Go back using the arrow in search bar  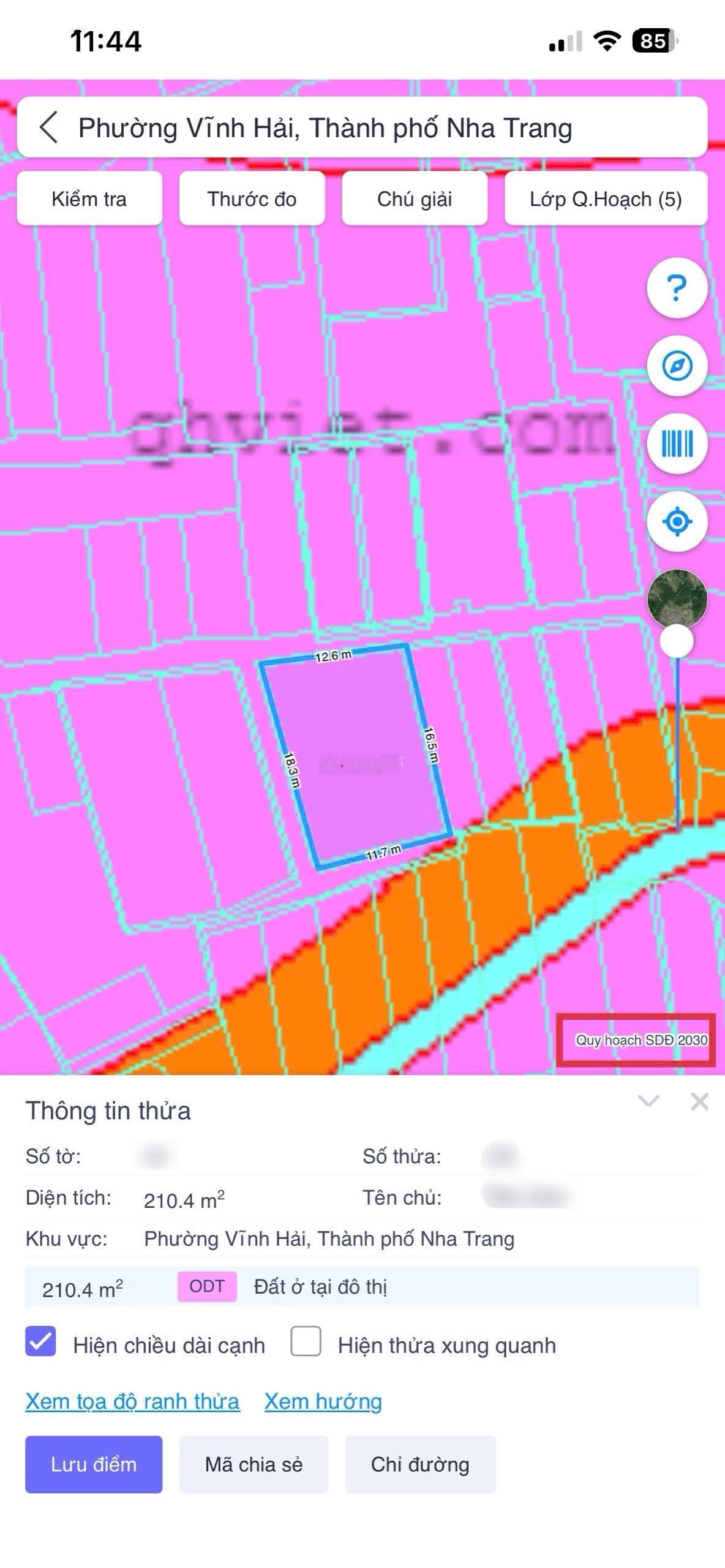[x=48, y=127]
